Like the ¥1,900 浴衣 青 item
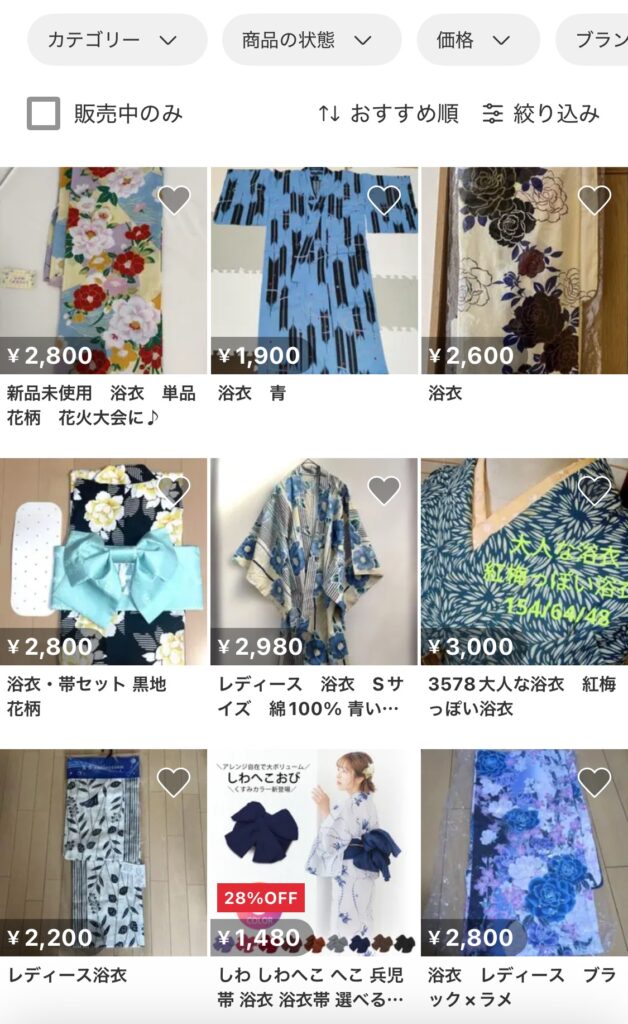Screen dimensions: 628x1024 click(384, 200)
